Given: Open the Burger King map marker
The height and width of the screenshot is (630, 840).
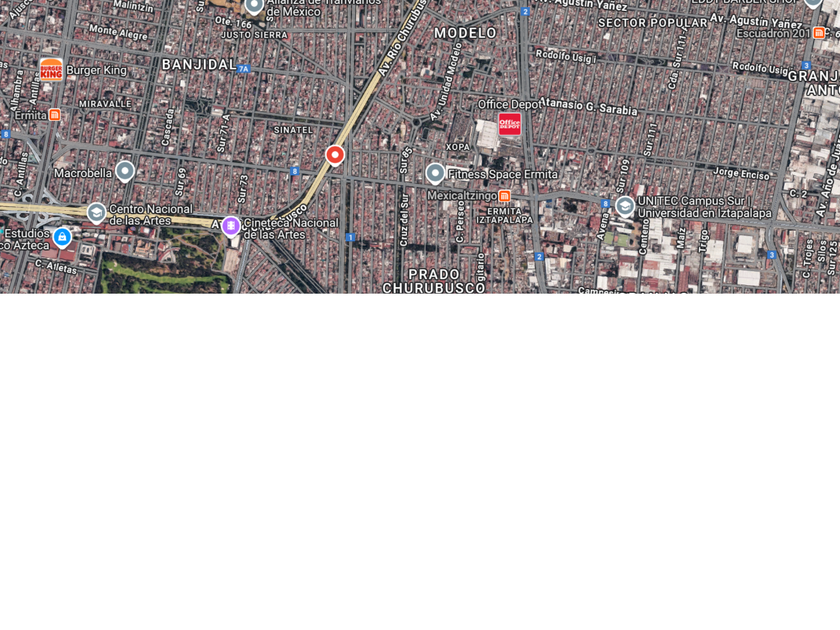Looking at the screenshot, I should click(x=51, y=70).
